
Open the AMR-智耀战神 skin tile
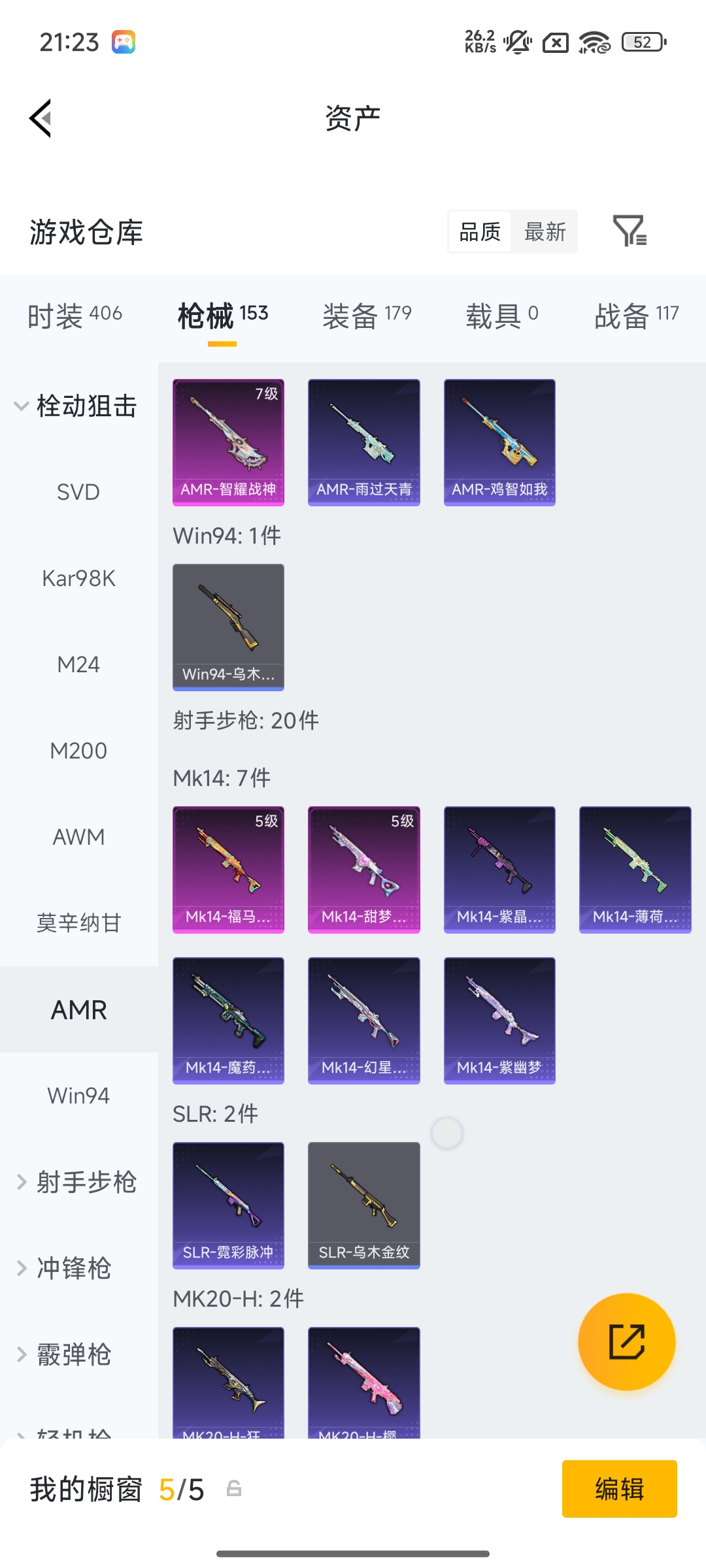(x=228, y=442)
